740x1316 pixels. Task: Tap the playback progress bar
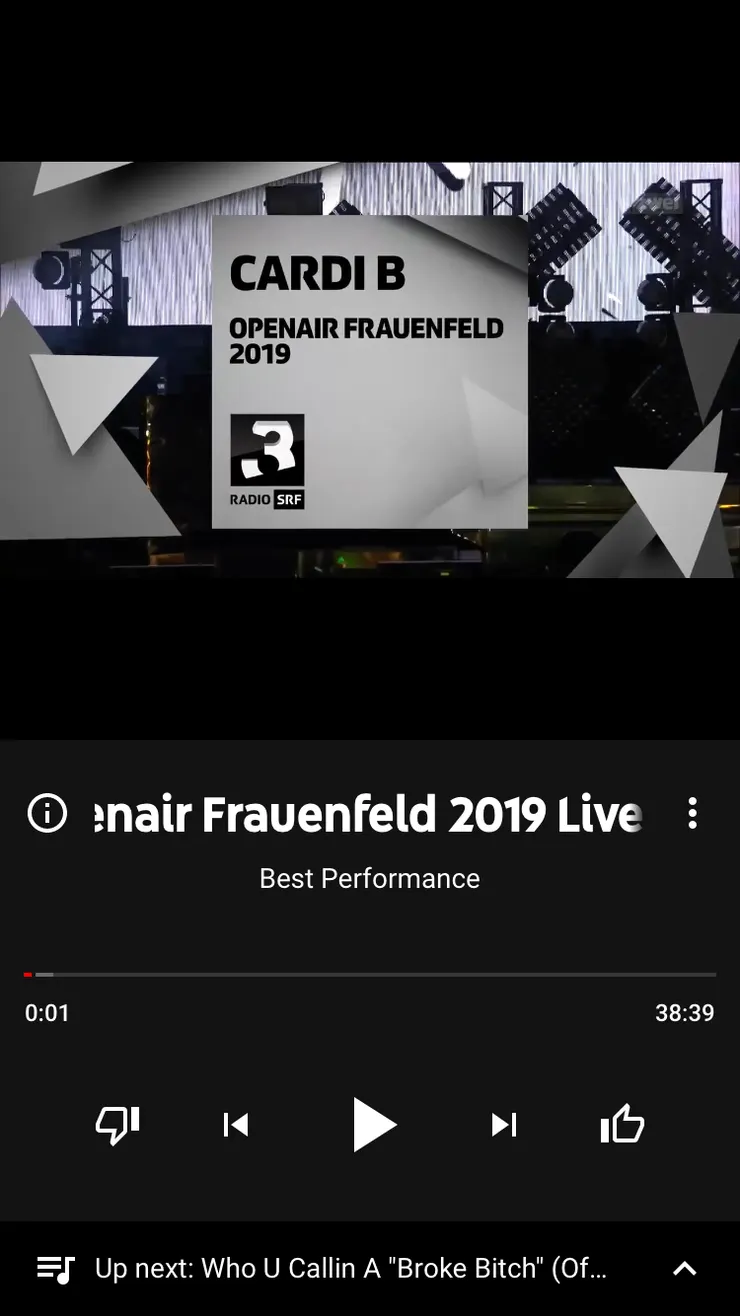click(x=370, y=974)
